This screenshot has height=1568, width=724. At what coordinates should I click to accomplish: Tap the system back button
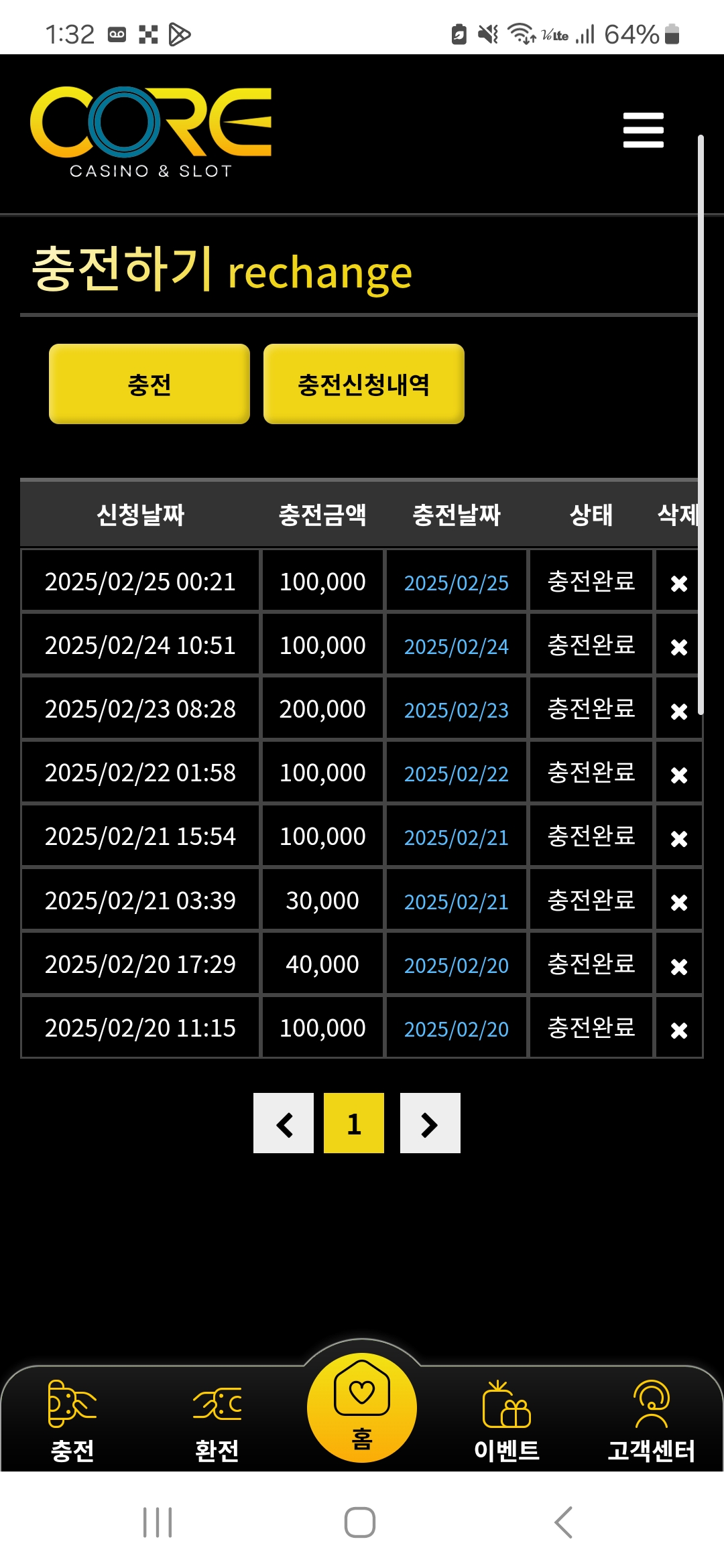tap(564, 1522)
